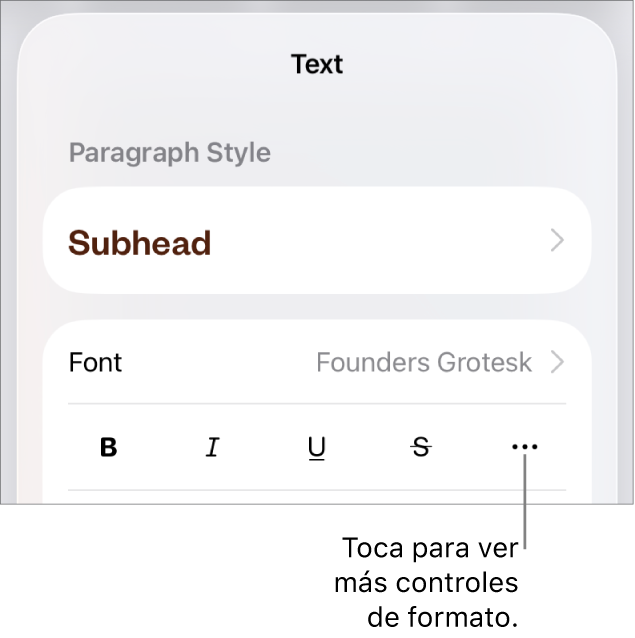The image size is (635, 638).
Task: Apply strikethrough to text
Action: point(421,448)
